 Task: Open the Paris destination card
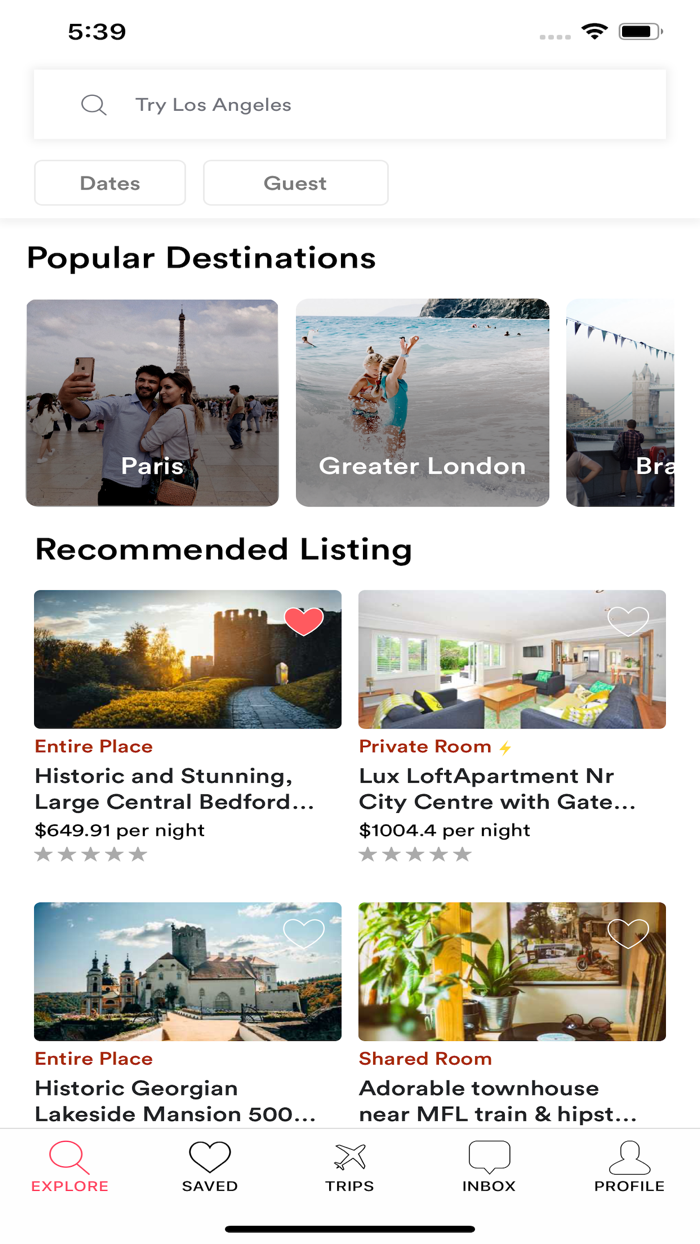[152, 402]
